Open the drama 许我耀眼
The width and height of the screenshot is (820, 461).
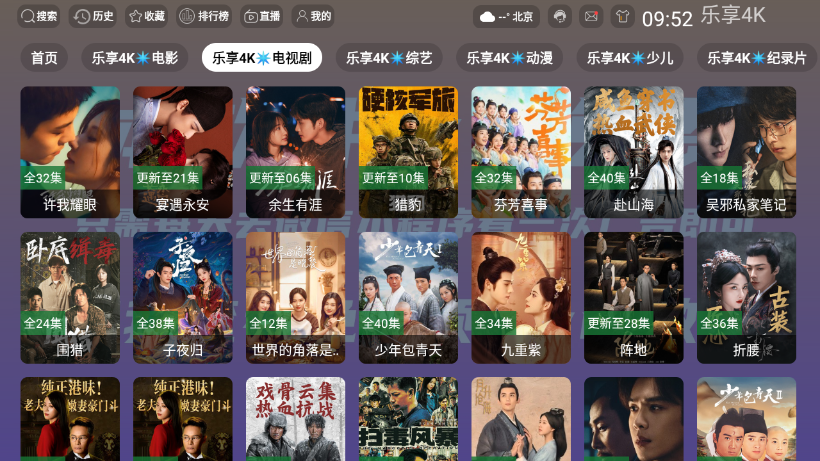(70, 152)
